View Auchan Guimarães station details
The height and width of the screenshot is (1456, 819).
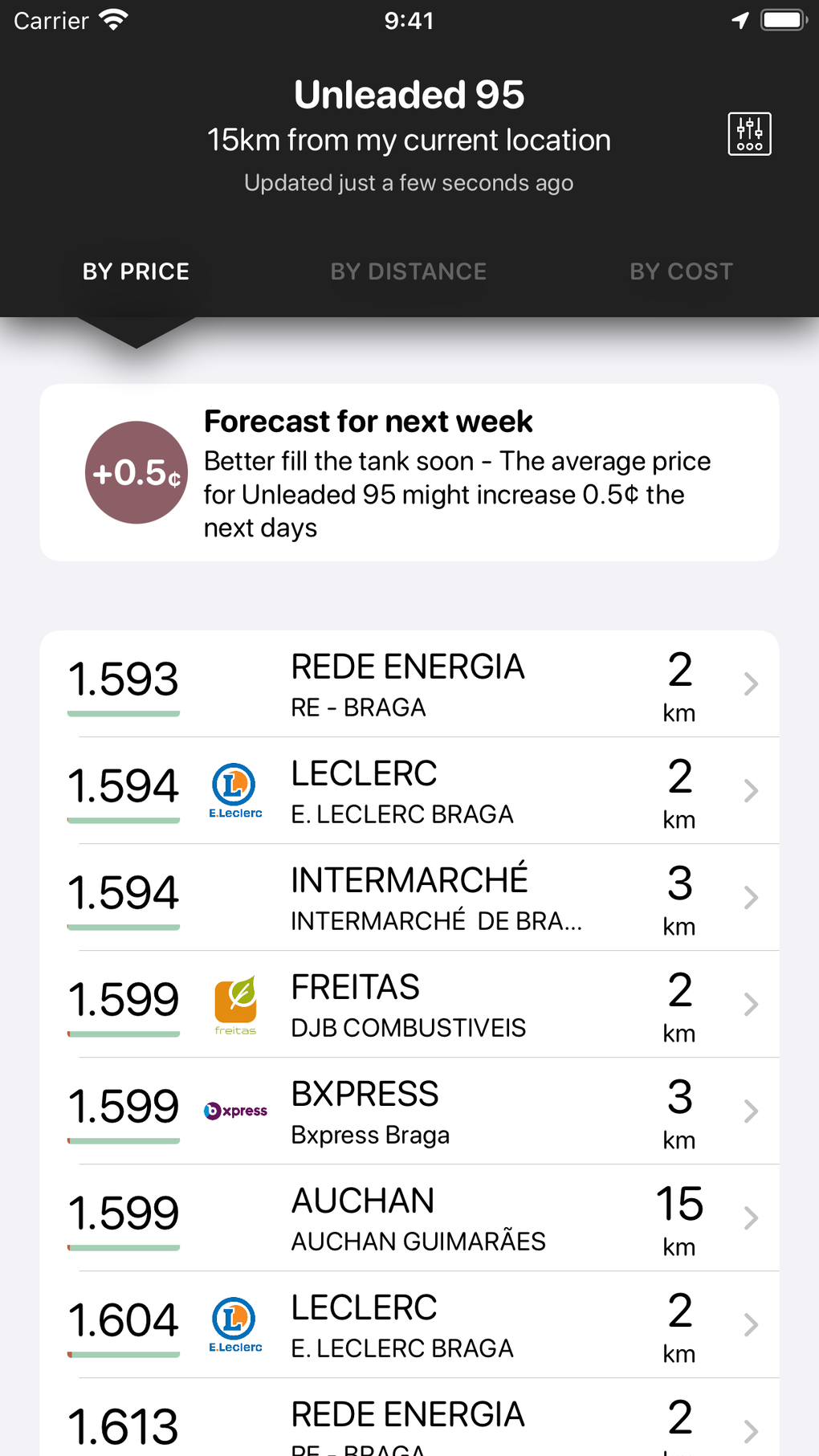click(x=409, y=1218)
